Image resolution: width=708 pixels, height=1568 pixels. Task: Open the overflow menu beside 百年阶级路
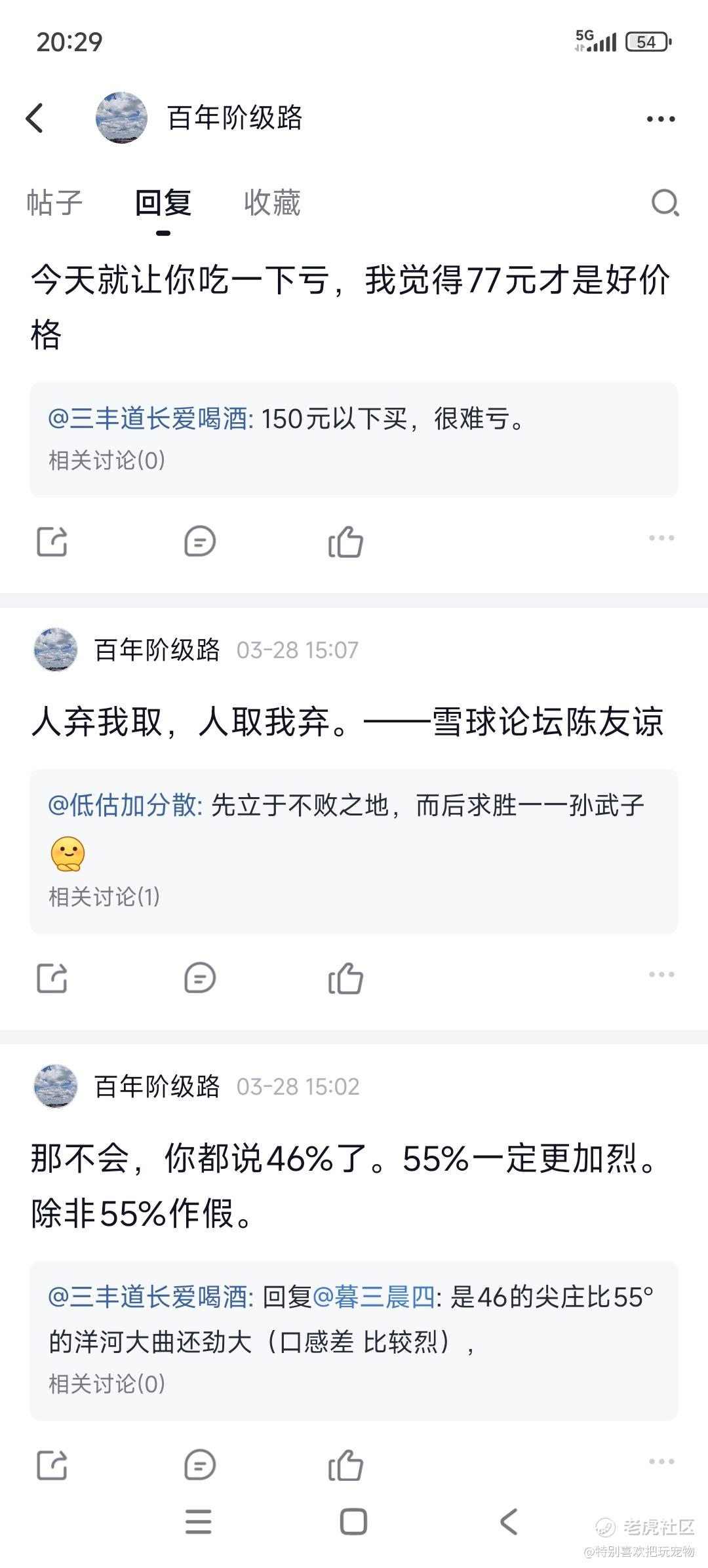click(660, 119)
